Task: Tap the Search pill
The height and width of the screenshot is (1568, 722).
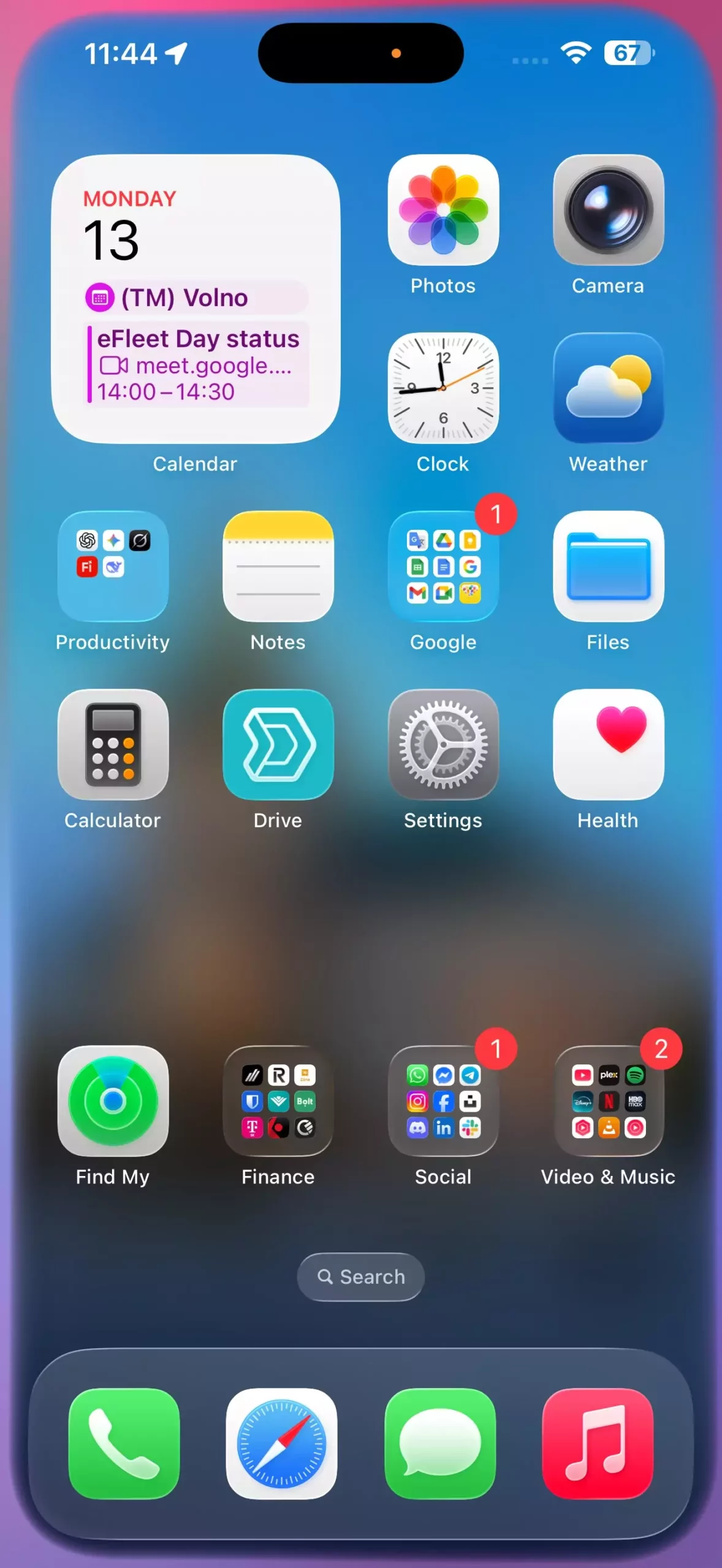Action: click(360, 1276)
